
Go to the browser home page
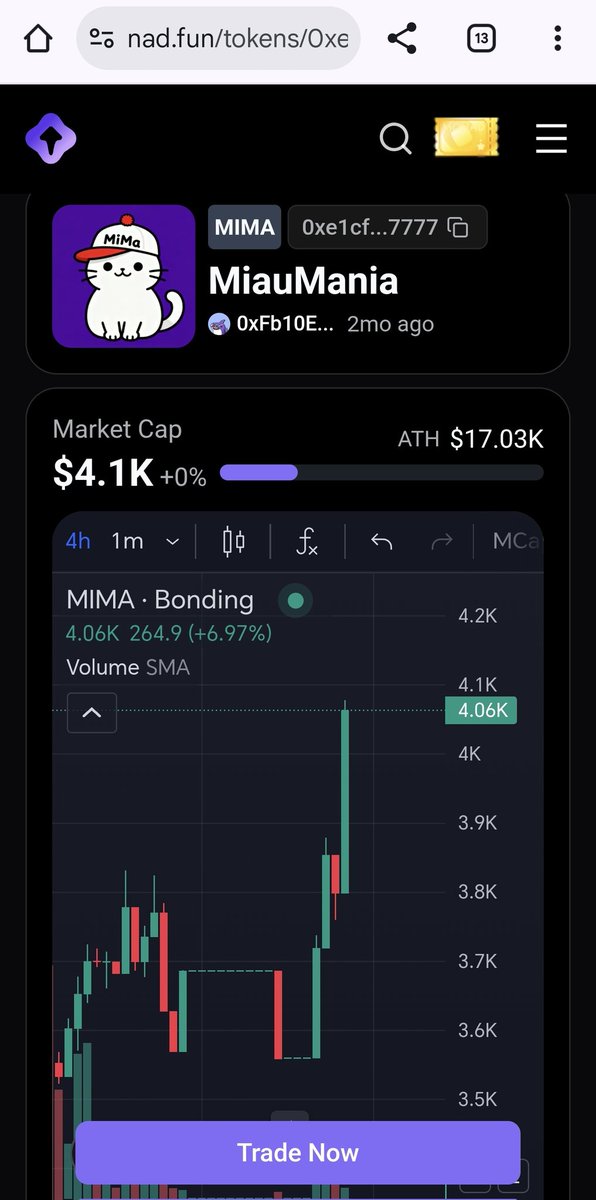(x=38, y=39)
